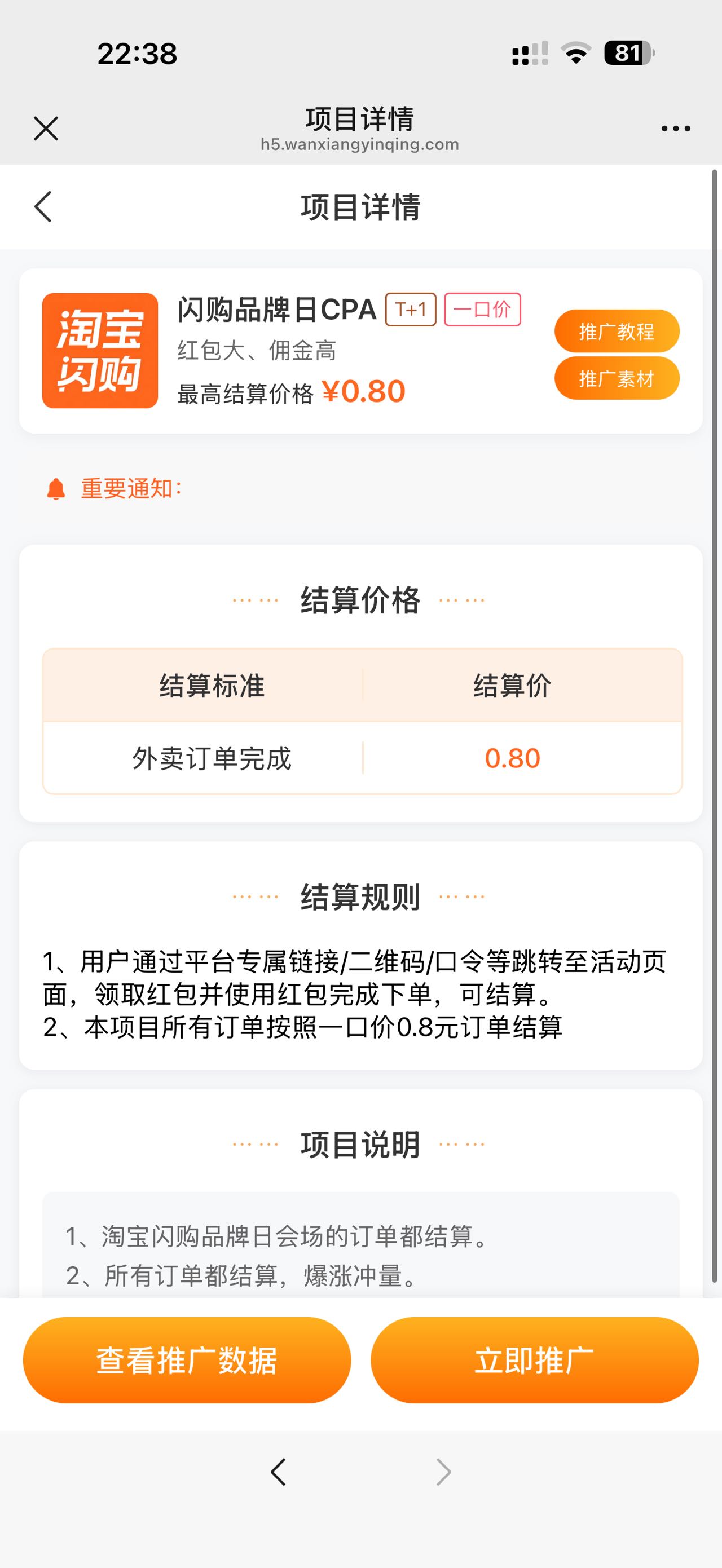Screen dimensions: 722x1568
Task: Tap 查看推广数据 to view promotion data
Action: (187, 1361)
